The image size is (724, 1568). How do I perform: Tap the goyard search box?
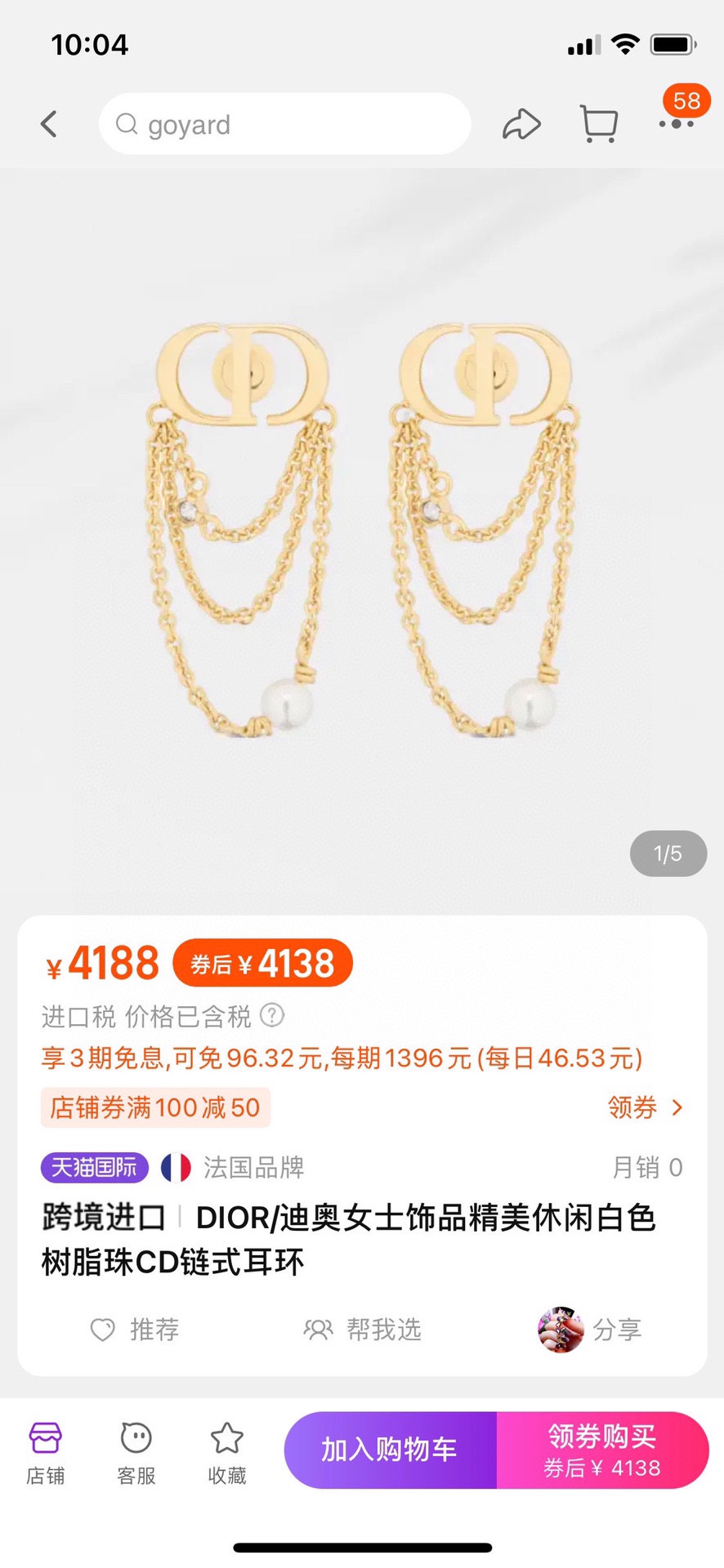coord(284,124)
